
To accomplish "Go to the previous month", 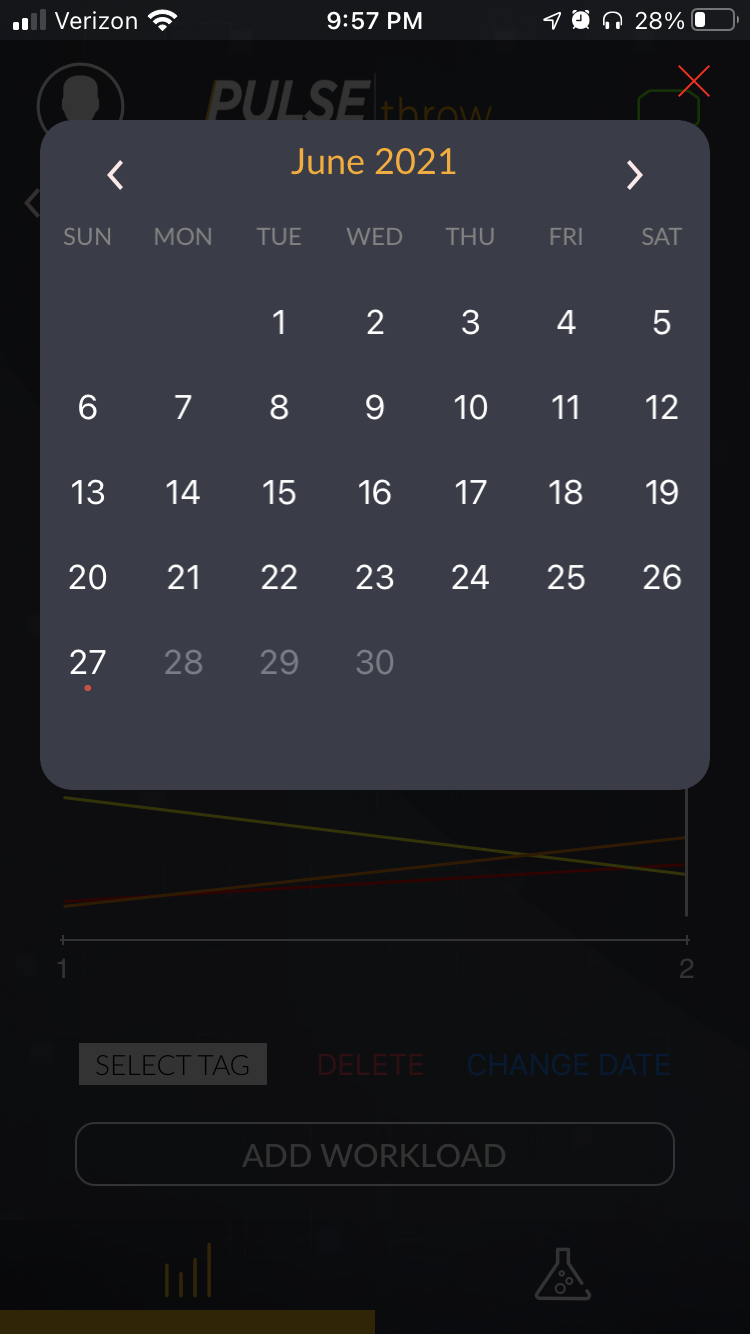I will (116, 175).
